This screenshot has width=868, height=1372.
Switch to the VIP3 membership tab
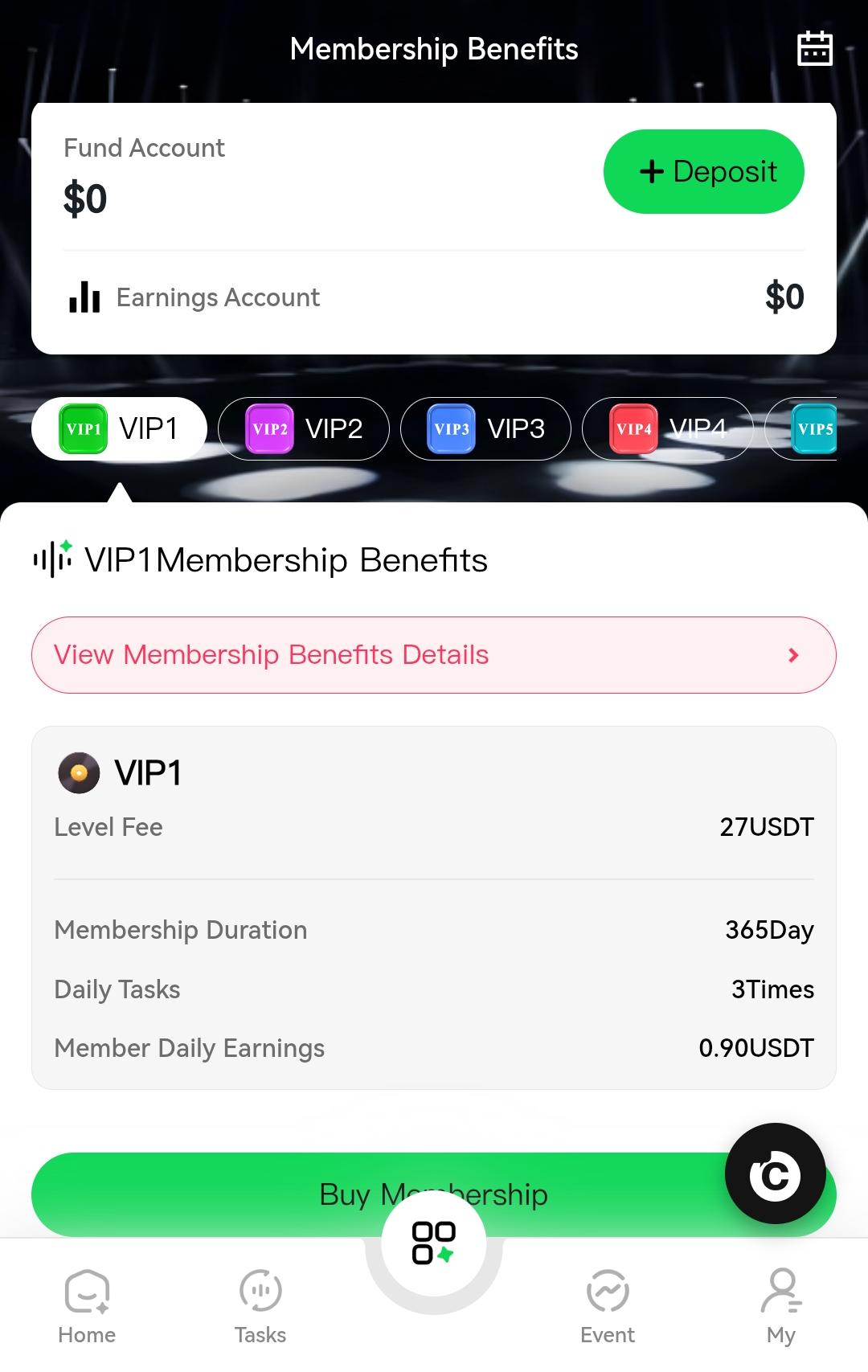(485, 428)
